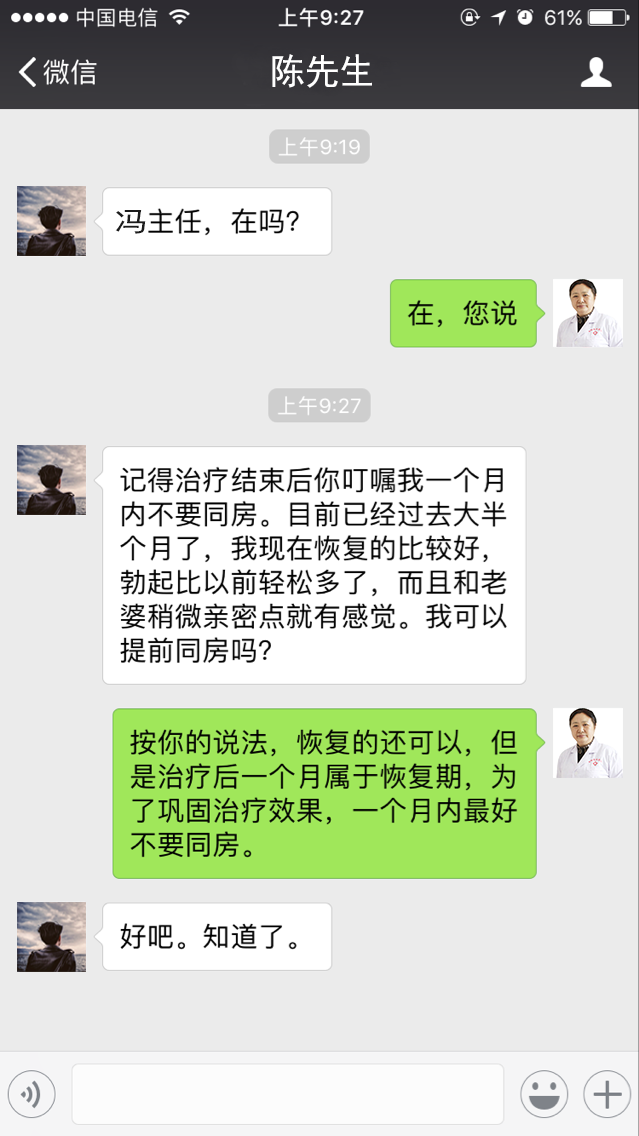Open the emoji sticker panel
The image size is (639, 1136).
pyautogui.click(x=544, y=1094)
